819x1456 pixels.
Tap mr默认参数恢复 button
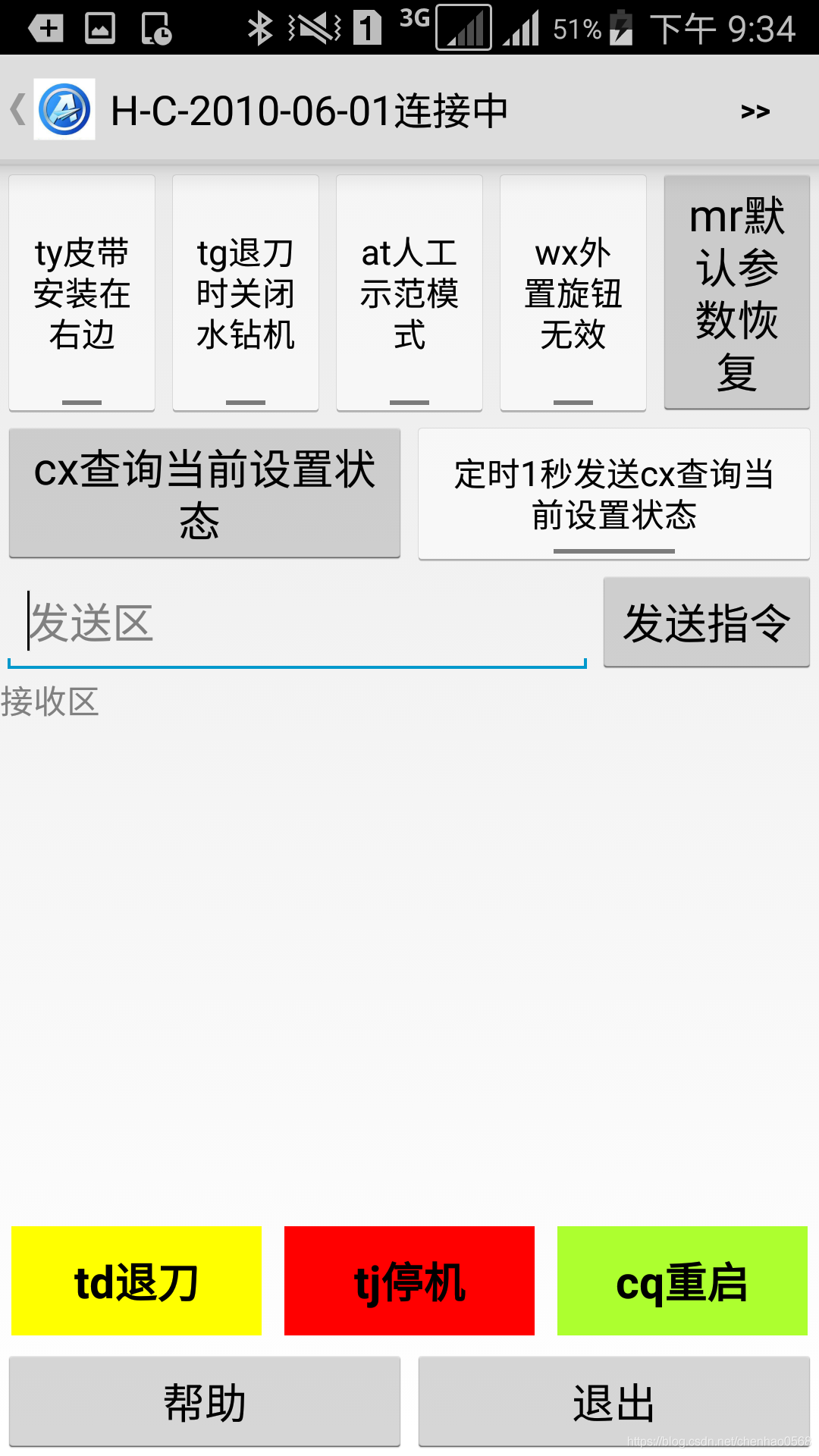[737, 293]
